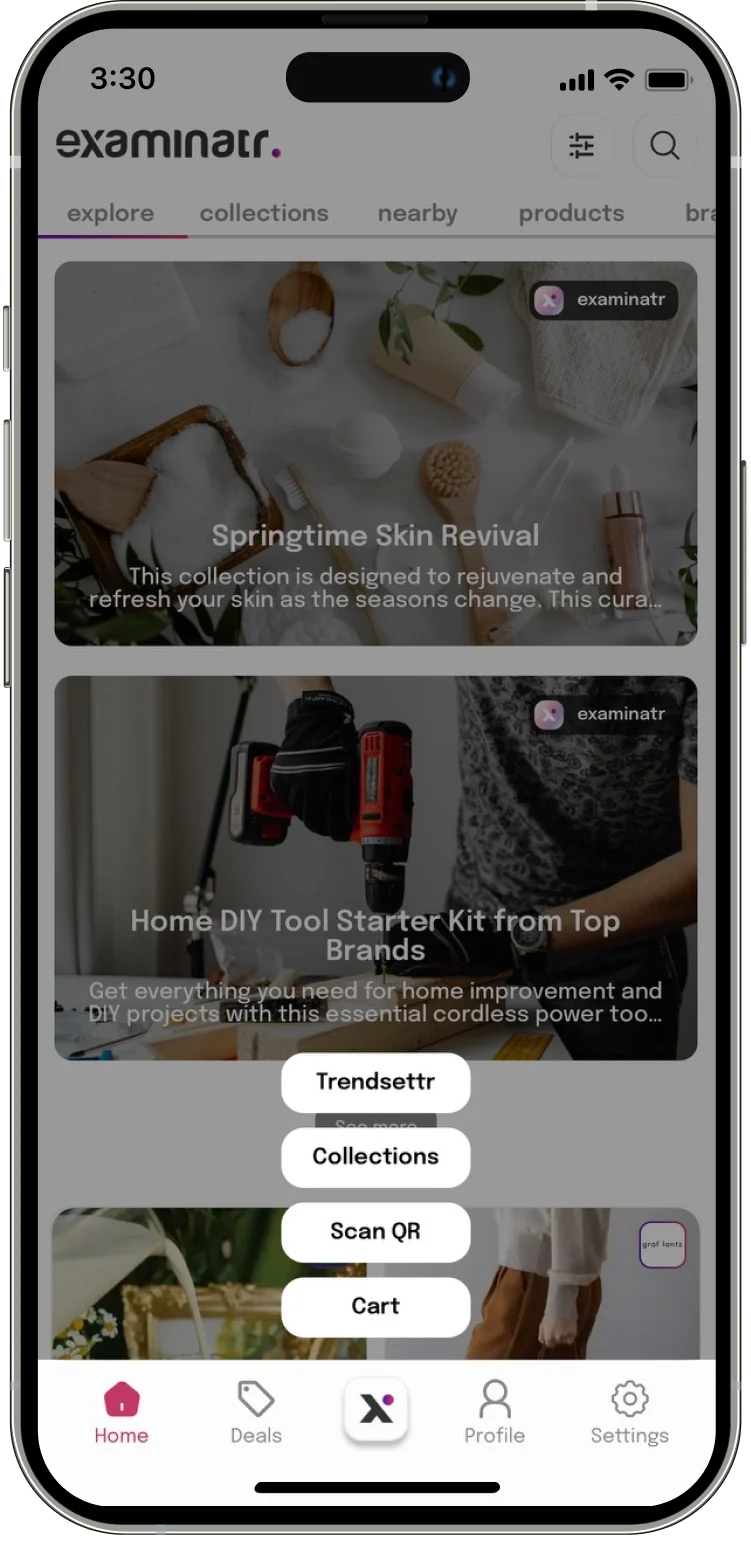Screen dimensions: 751x1546
Task: Open the Profile tab
Action: point(494,1413)
